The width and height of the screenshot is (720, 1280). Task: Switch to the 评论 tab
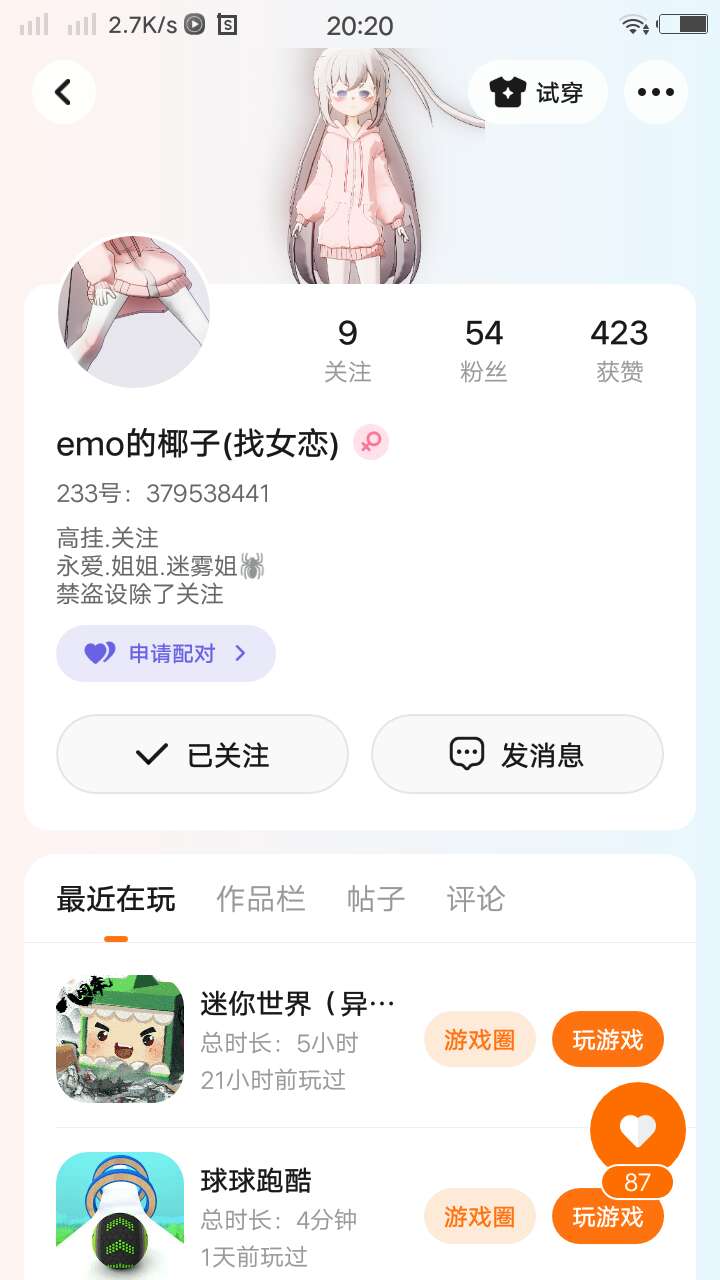pos(475,899)
